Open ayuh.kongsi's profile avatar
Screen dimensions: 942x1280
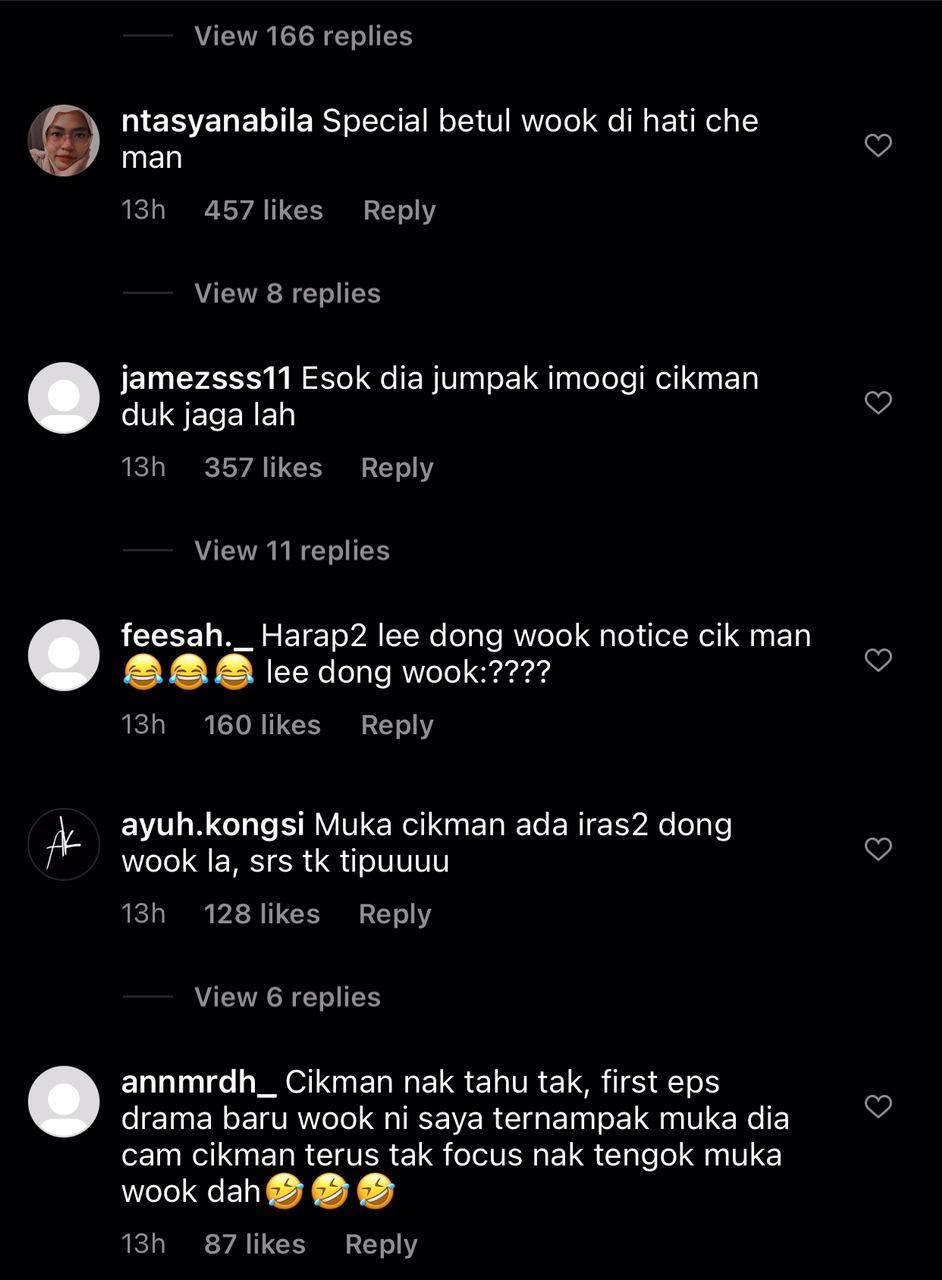tap(64, 844)
